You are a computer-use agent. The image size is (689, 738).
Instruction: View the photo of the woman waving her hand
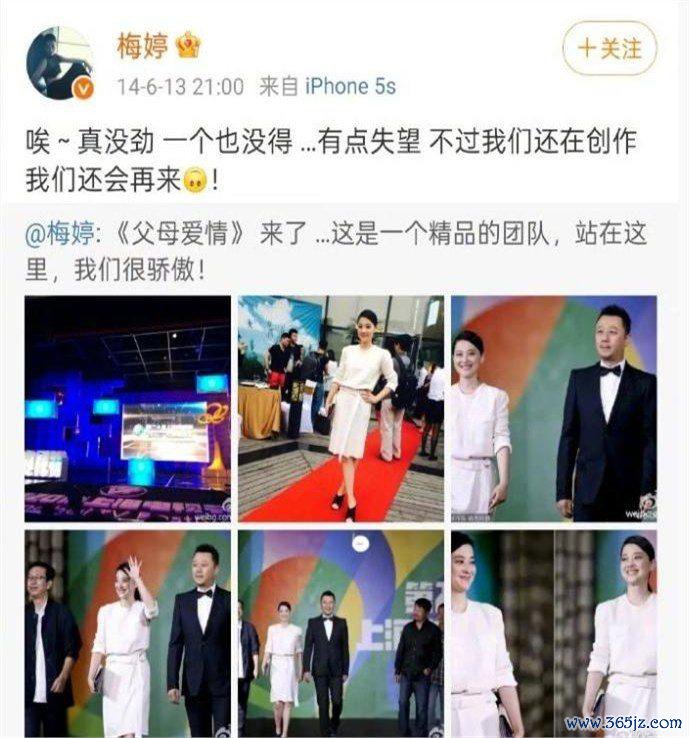tap(126, 633)
